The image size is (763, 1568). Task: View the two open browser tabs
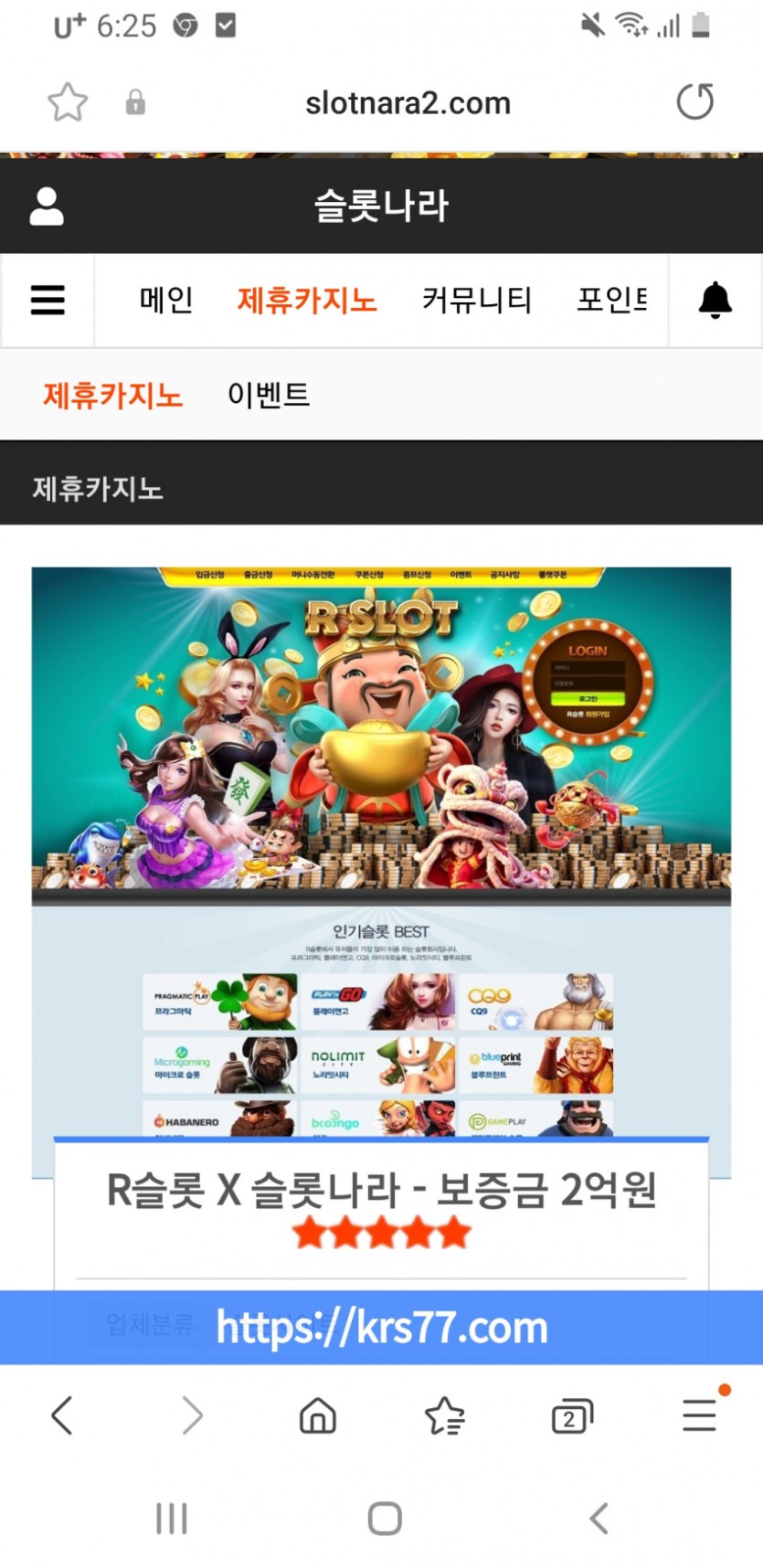(572, 1416)
